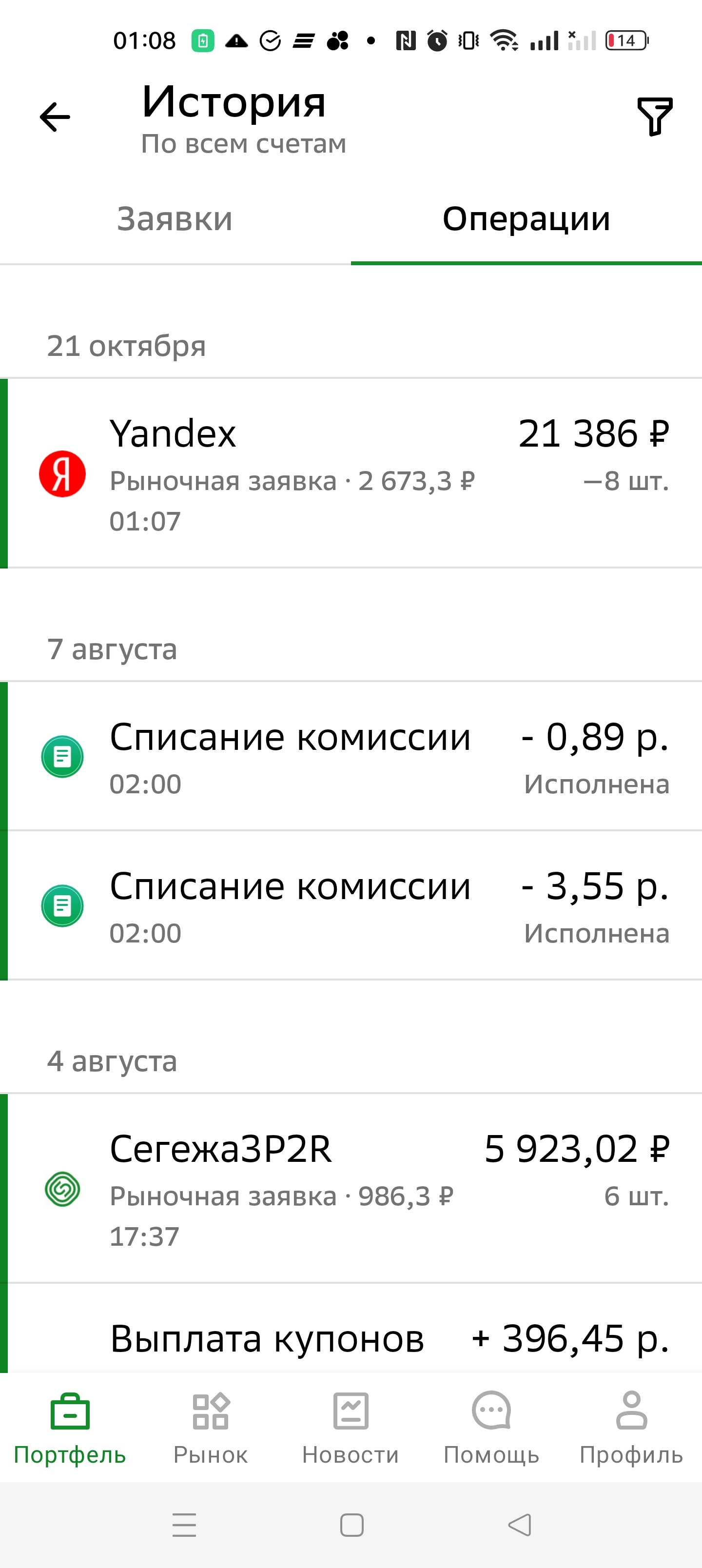Screen dimensions: 702x1568
Task: Open the Yandex operation for 21 386 ₽
Action: click(x=353, y=473)
